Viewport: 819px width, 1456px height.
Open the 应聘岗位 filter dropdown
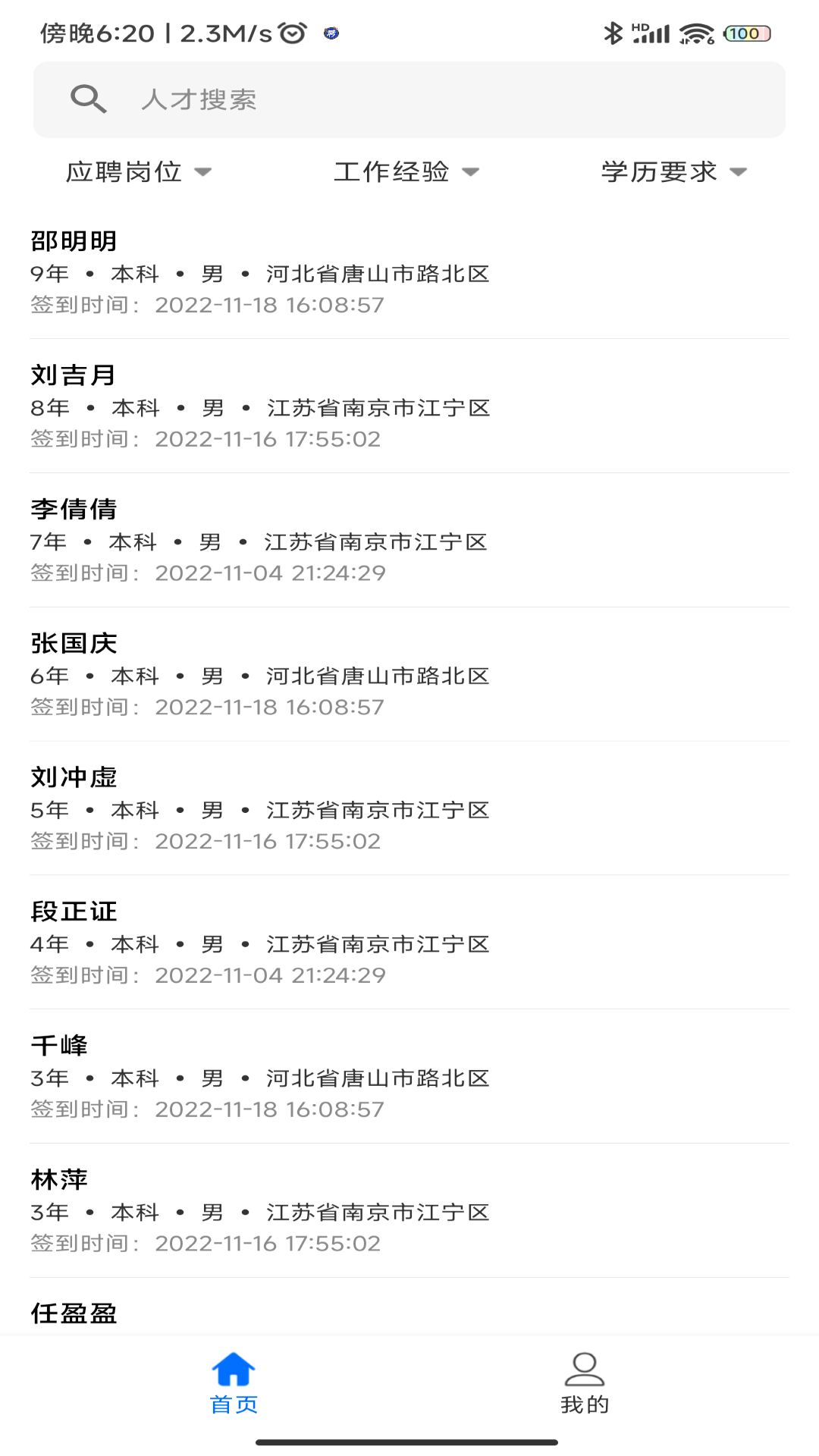(x=137, y=172)
